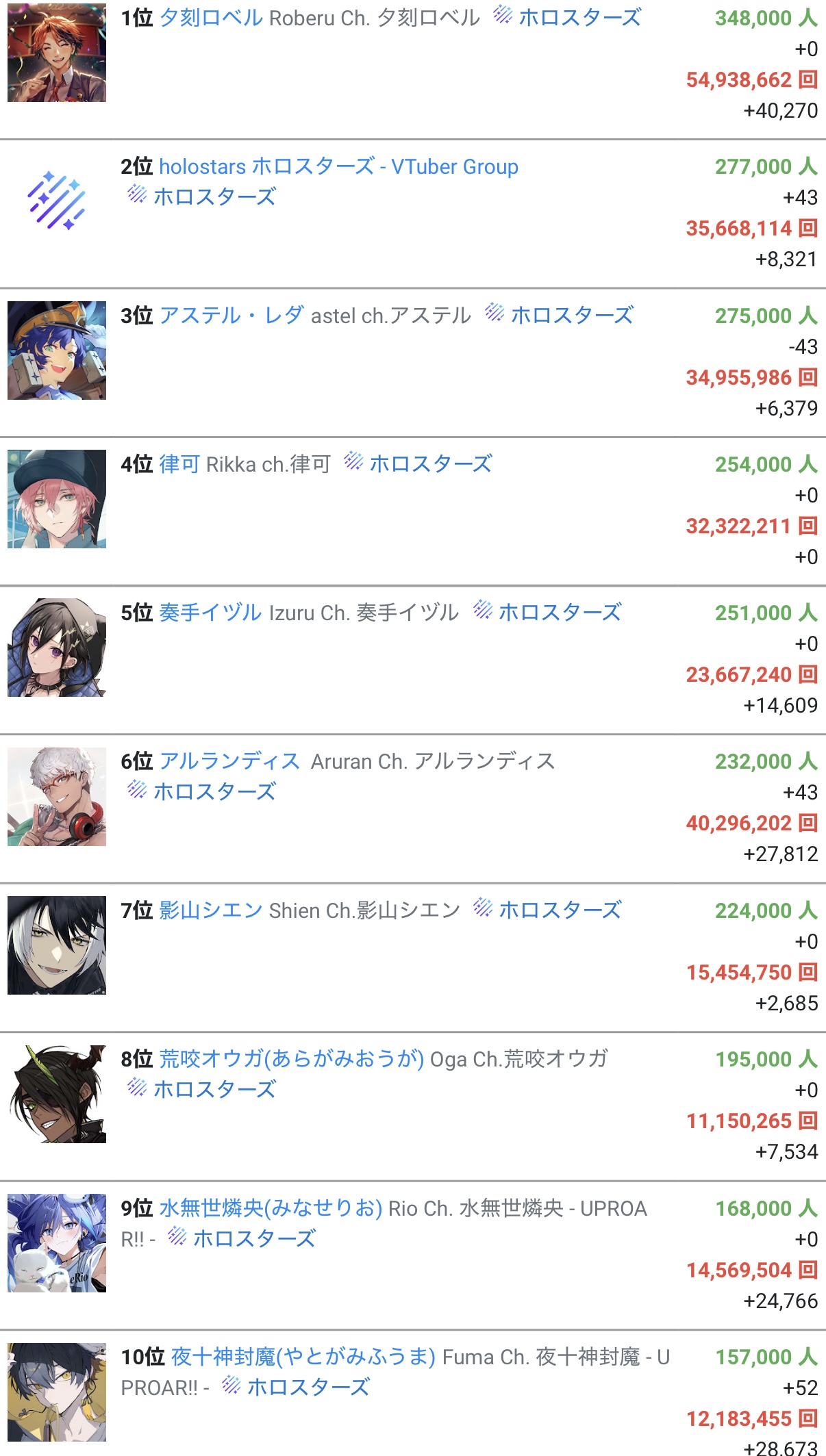The width and height of the screenshot is (826, 1456).
Task: Tap ホロスターズ group link beside 夕刻ロベル
Action: click(579, 18)
